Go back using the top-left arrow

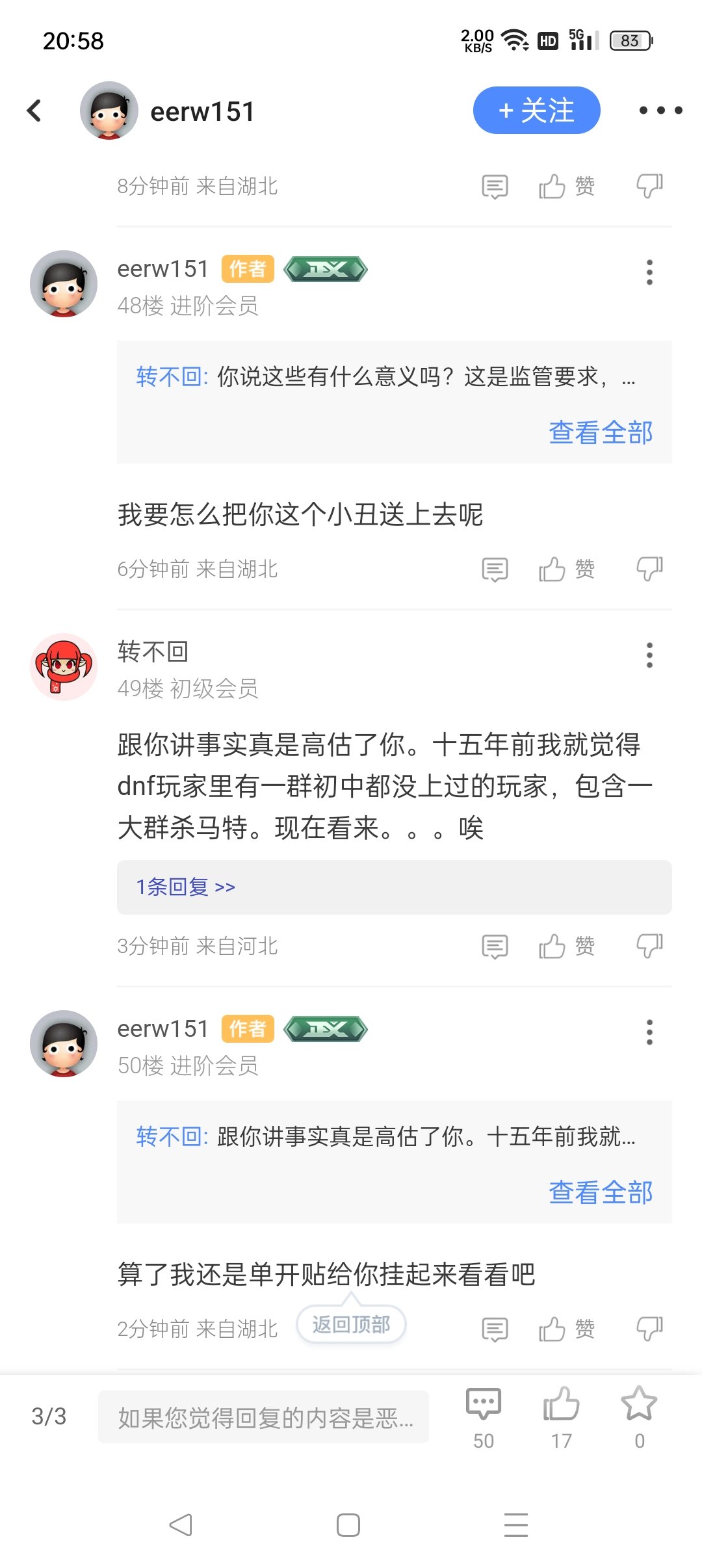point(34,111)
